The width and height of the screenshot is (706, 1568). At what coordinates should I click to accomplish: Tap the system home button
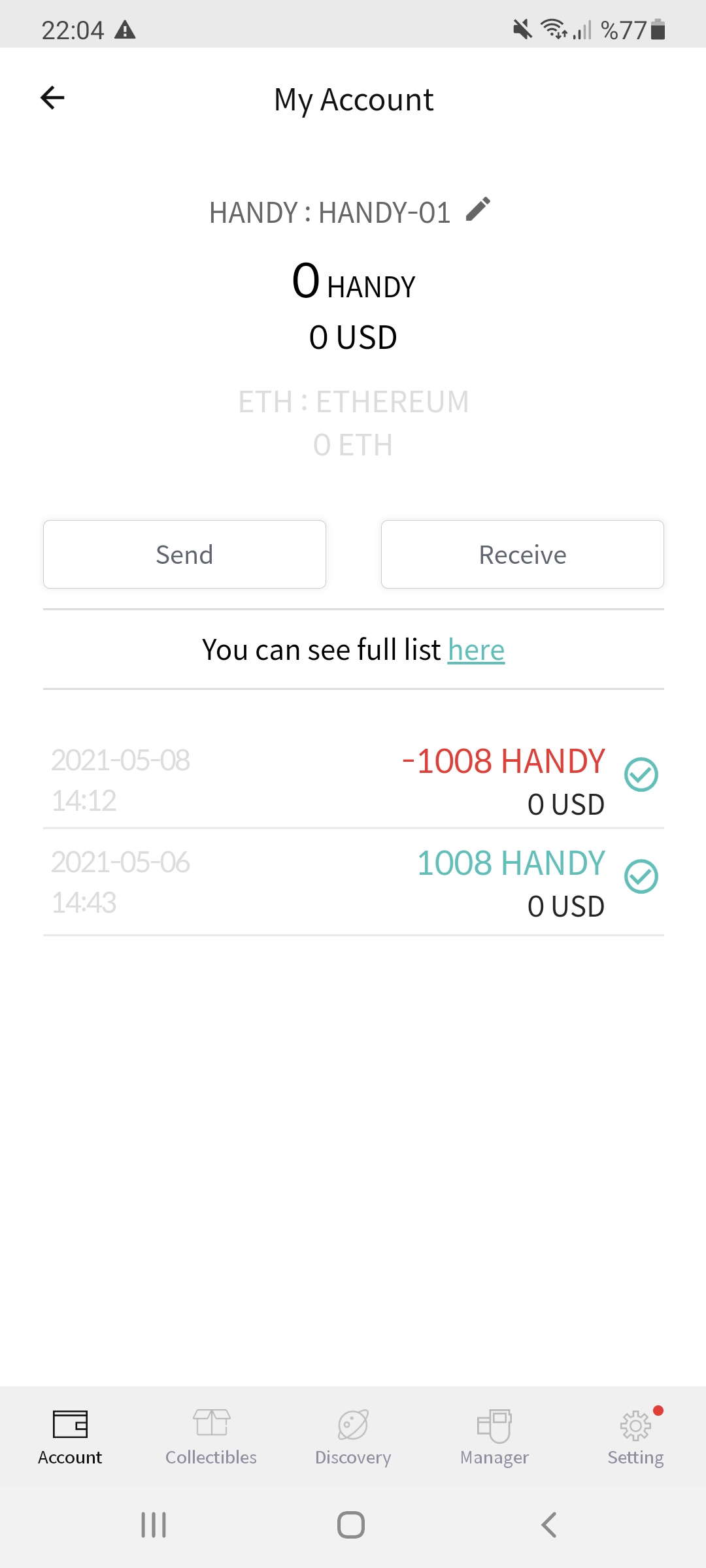pos(351,1525)
